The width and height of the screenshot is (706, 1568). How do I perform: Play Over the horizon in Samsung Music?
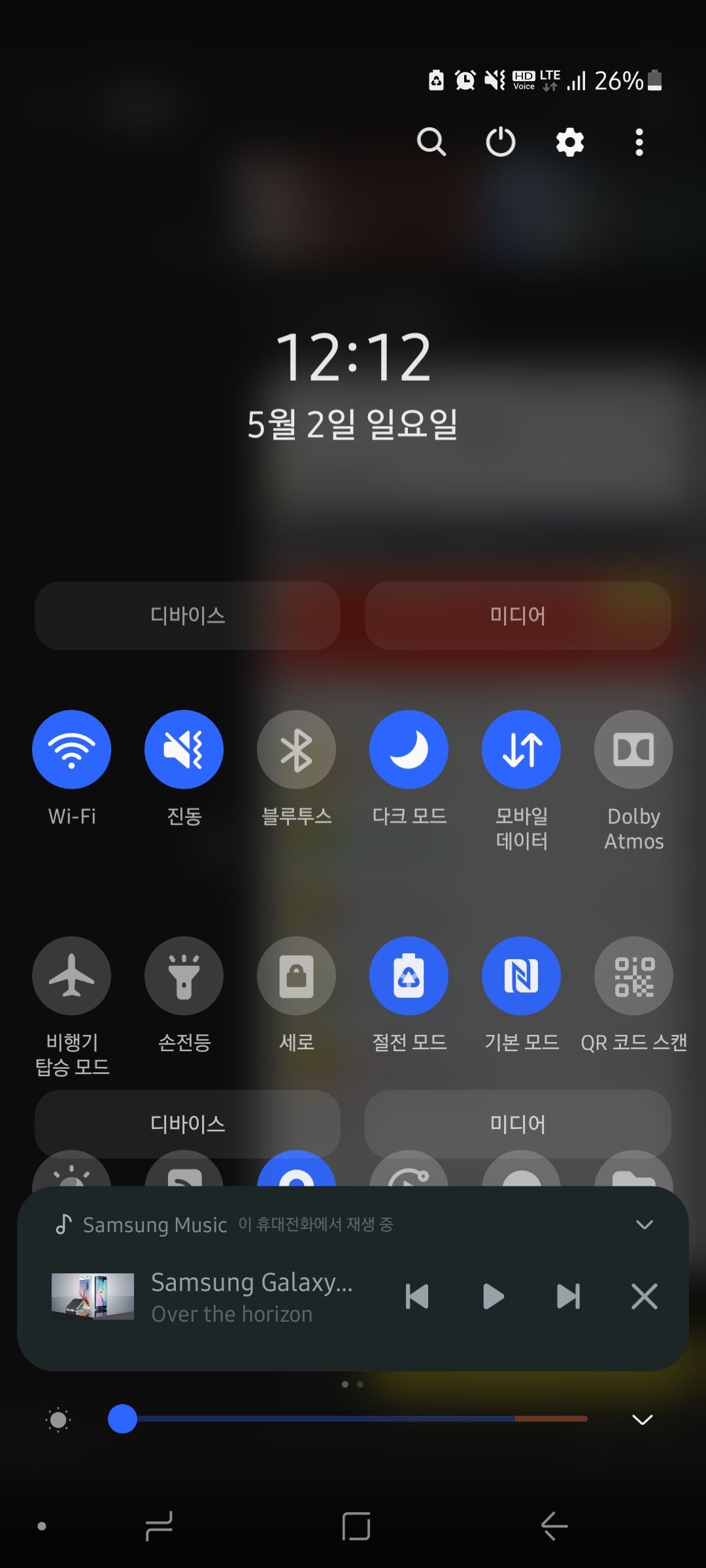pyautogui.click(x=493, y=1296)
